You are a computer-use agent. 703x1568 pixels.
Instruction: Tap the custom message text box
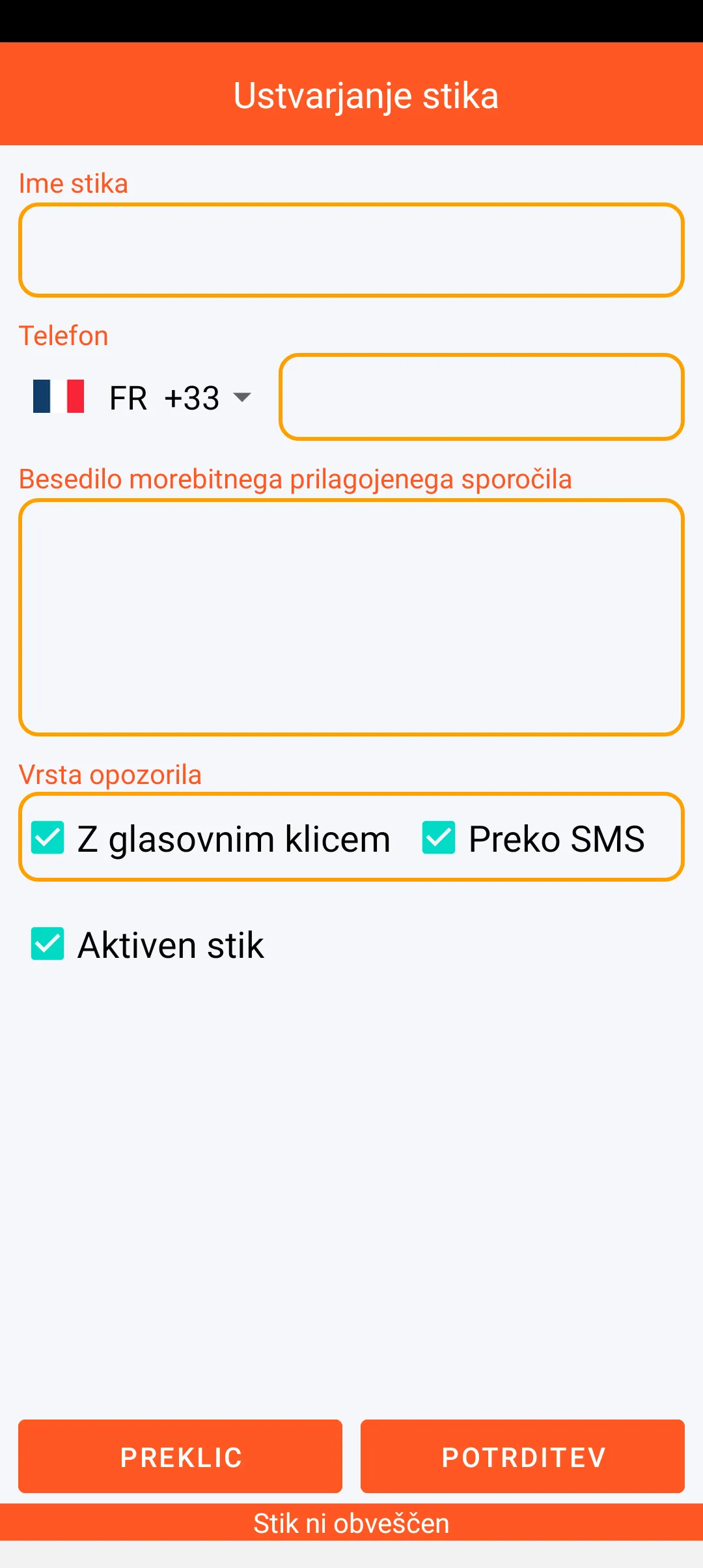pyautogui.click(x=351, y=617)
